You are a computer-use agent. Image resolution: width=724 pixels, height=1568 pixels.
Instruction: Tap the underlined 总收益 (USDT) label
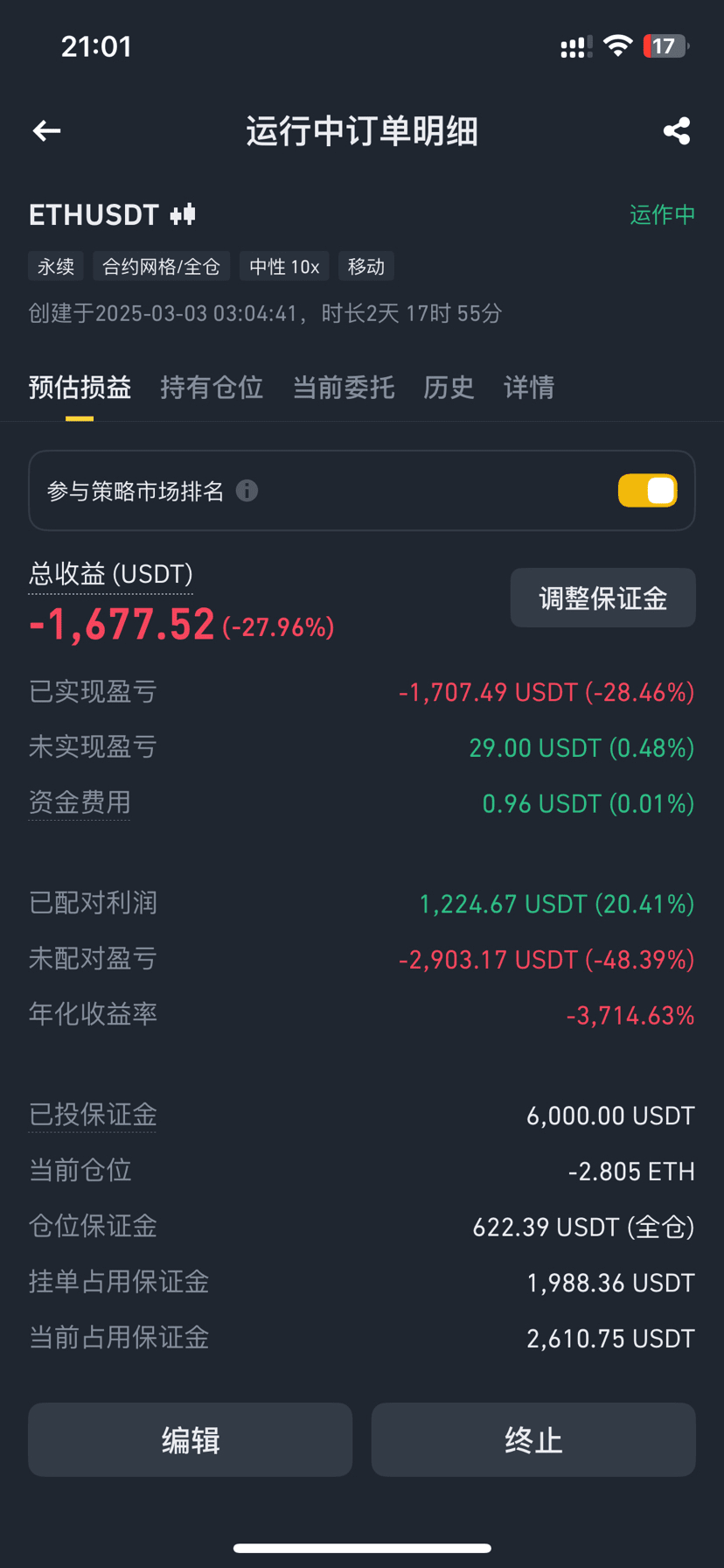(111, 574)
